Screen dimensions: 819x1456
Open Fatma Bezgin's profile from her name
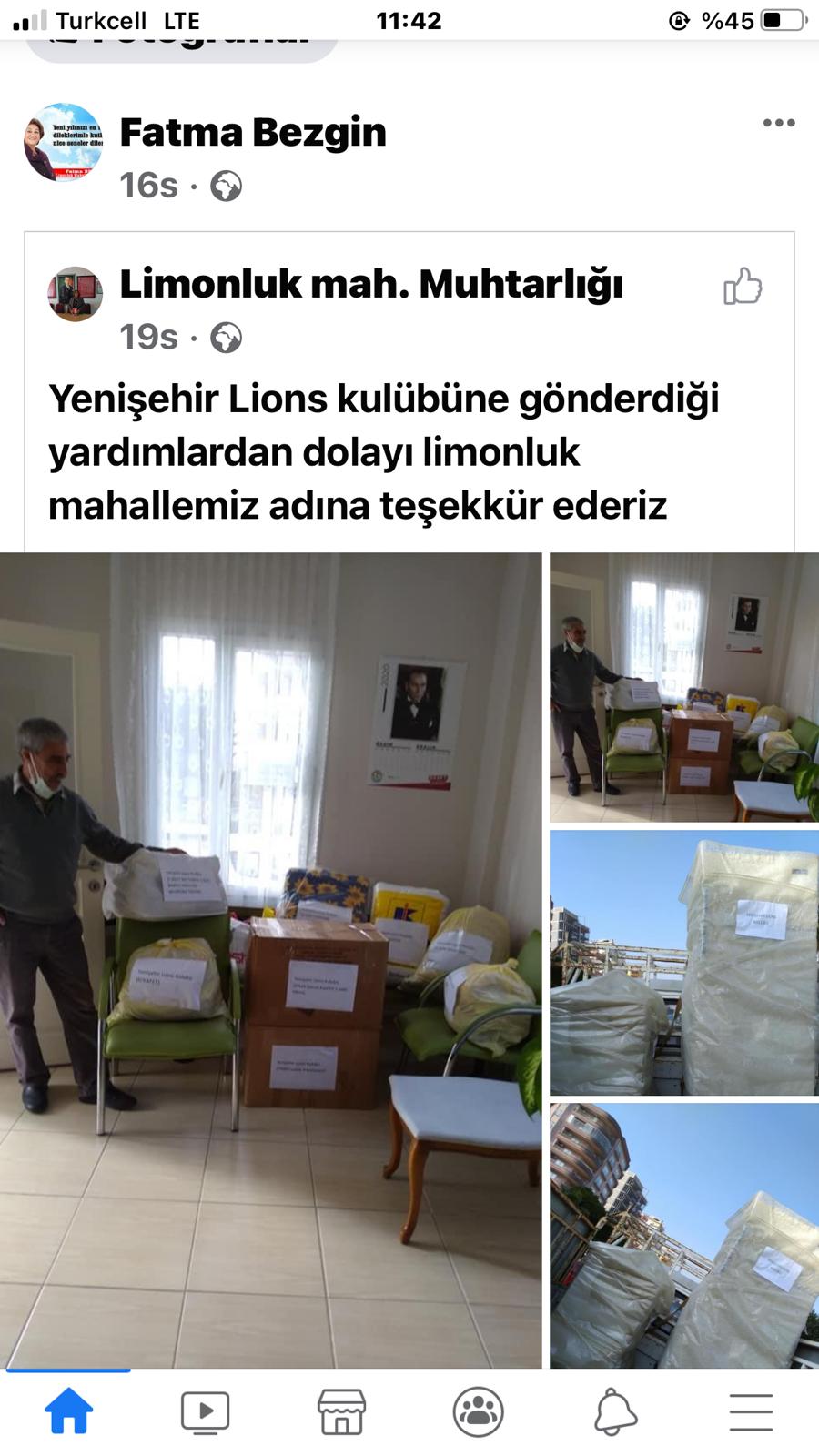(253, 133)
